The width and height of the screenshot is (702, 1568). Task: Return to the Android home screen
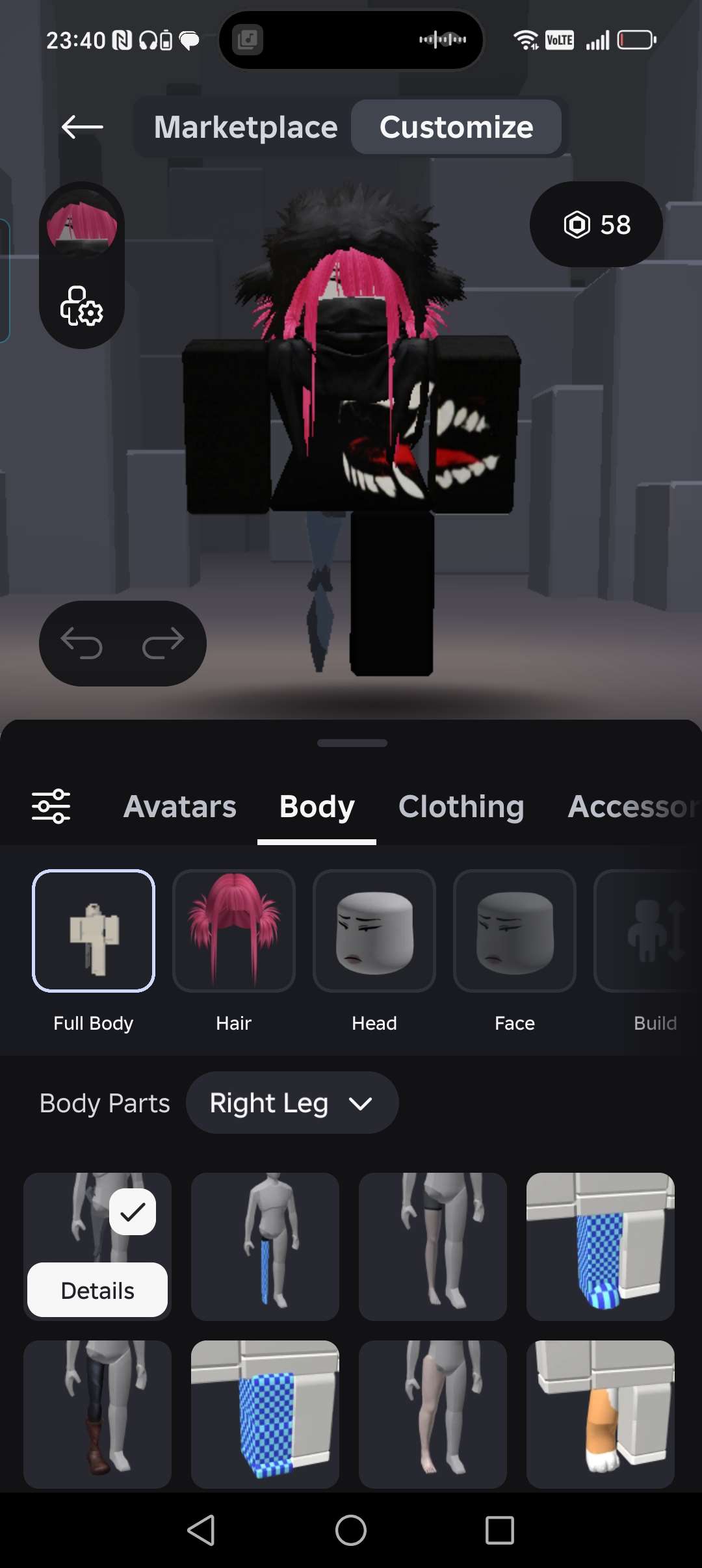(x=351, y=1530)
